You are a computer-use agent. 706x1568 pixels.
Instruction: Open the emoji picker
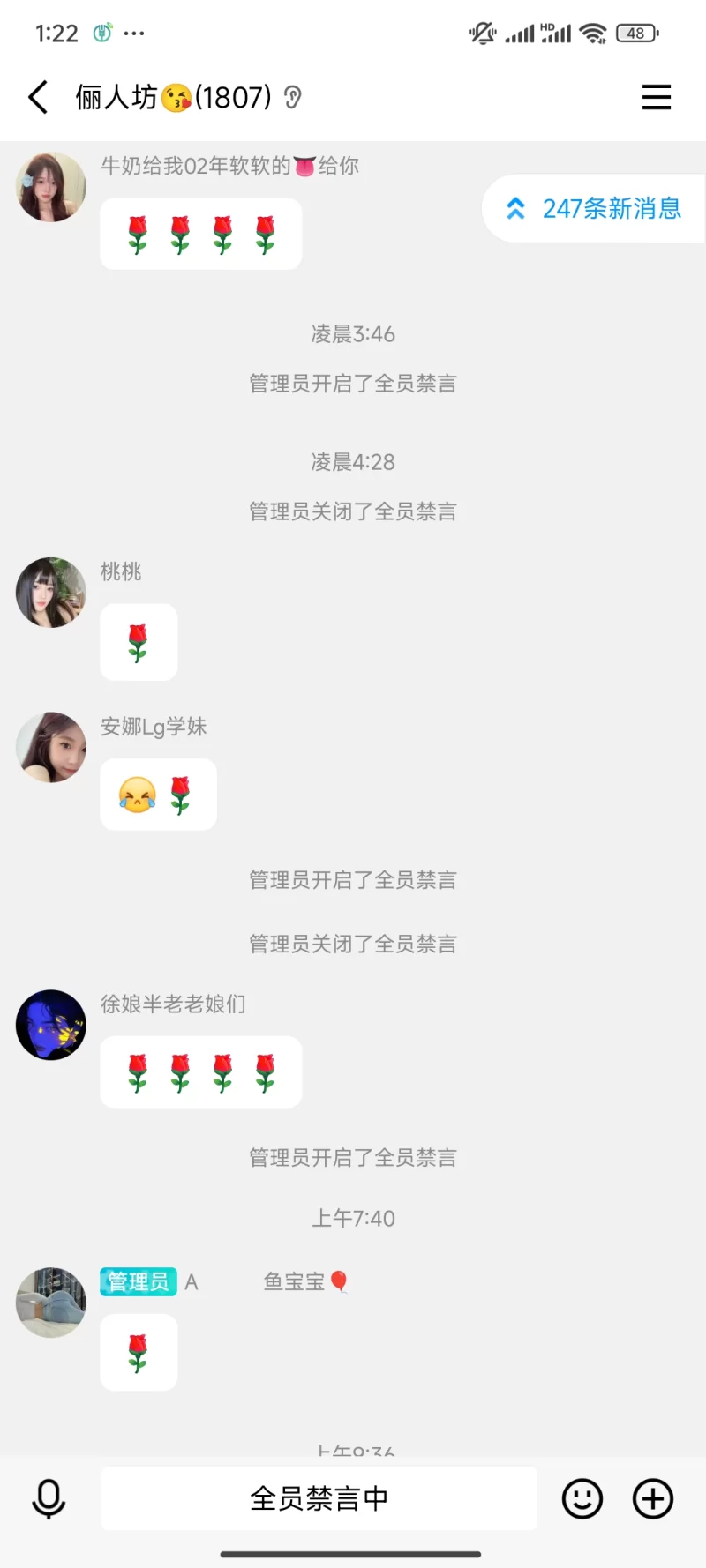pyautogui.click(x=582, y=1498)
